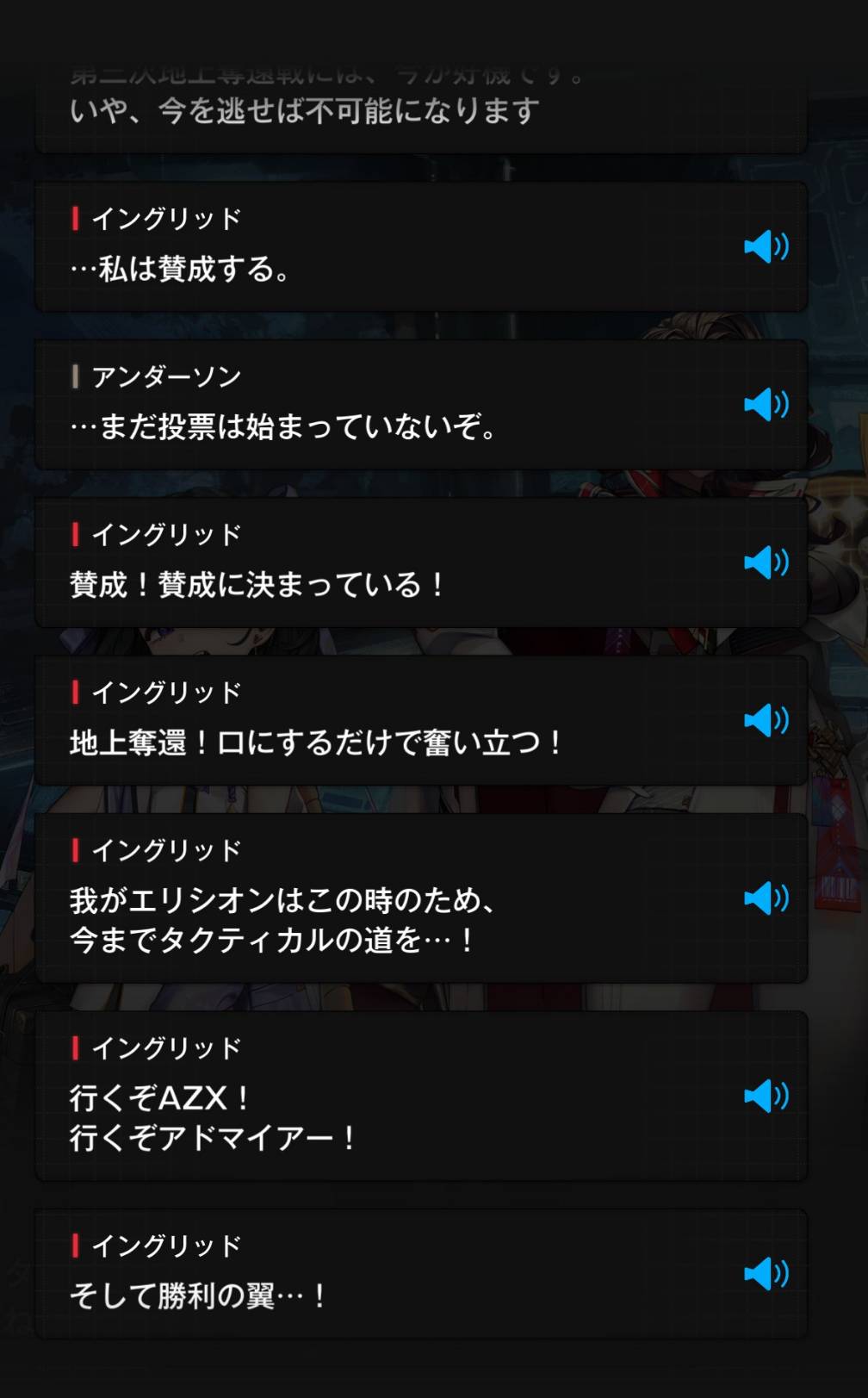The width and height of the screenshot is (868, 1398).
Task: Play voice for イングリッド's "私は賛成する" line
Action: [x=766, y=247]
